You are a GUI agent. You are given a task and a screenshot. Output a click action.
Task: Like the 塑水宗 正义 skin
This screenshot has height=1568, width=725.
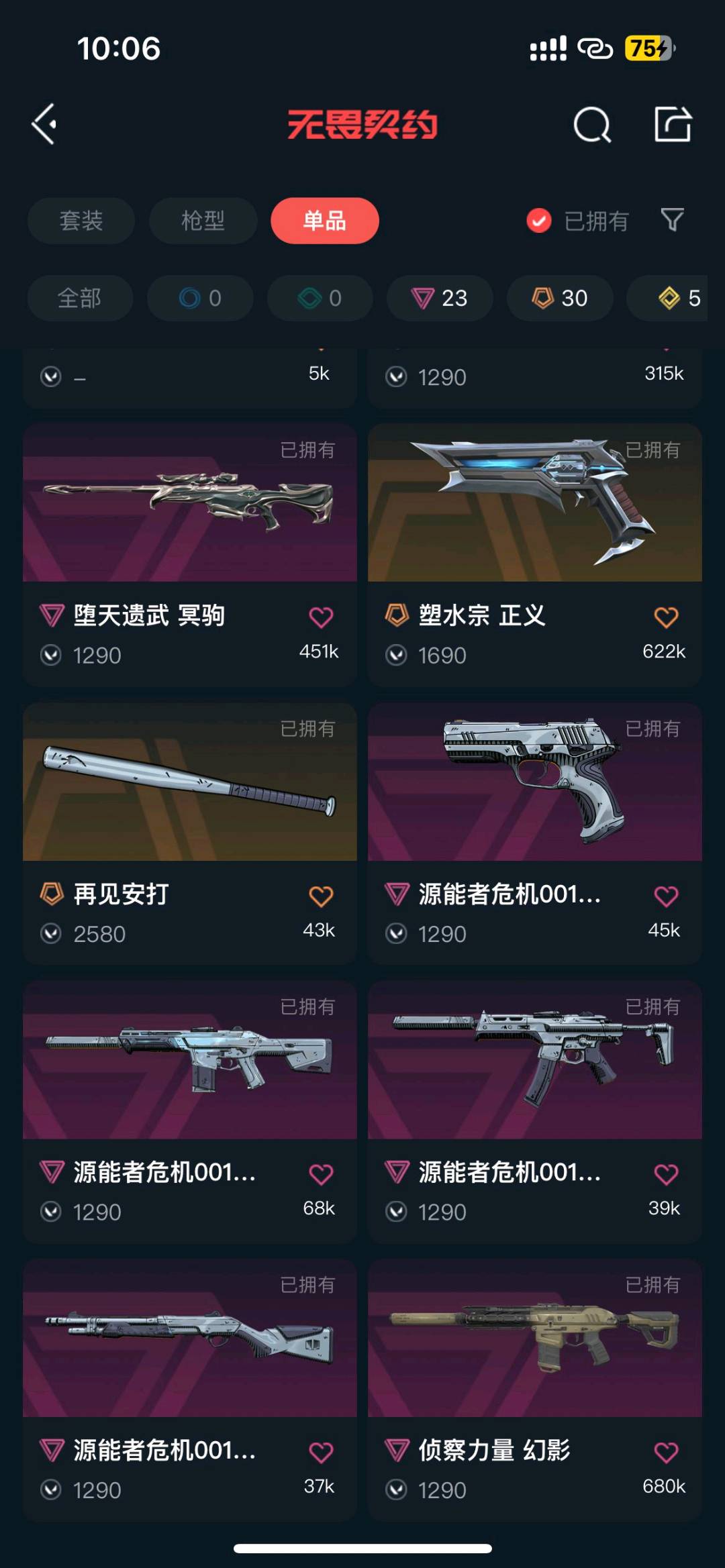click(x=666, y=617)
